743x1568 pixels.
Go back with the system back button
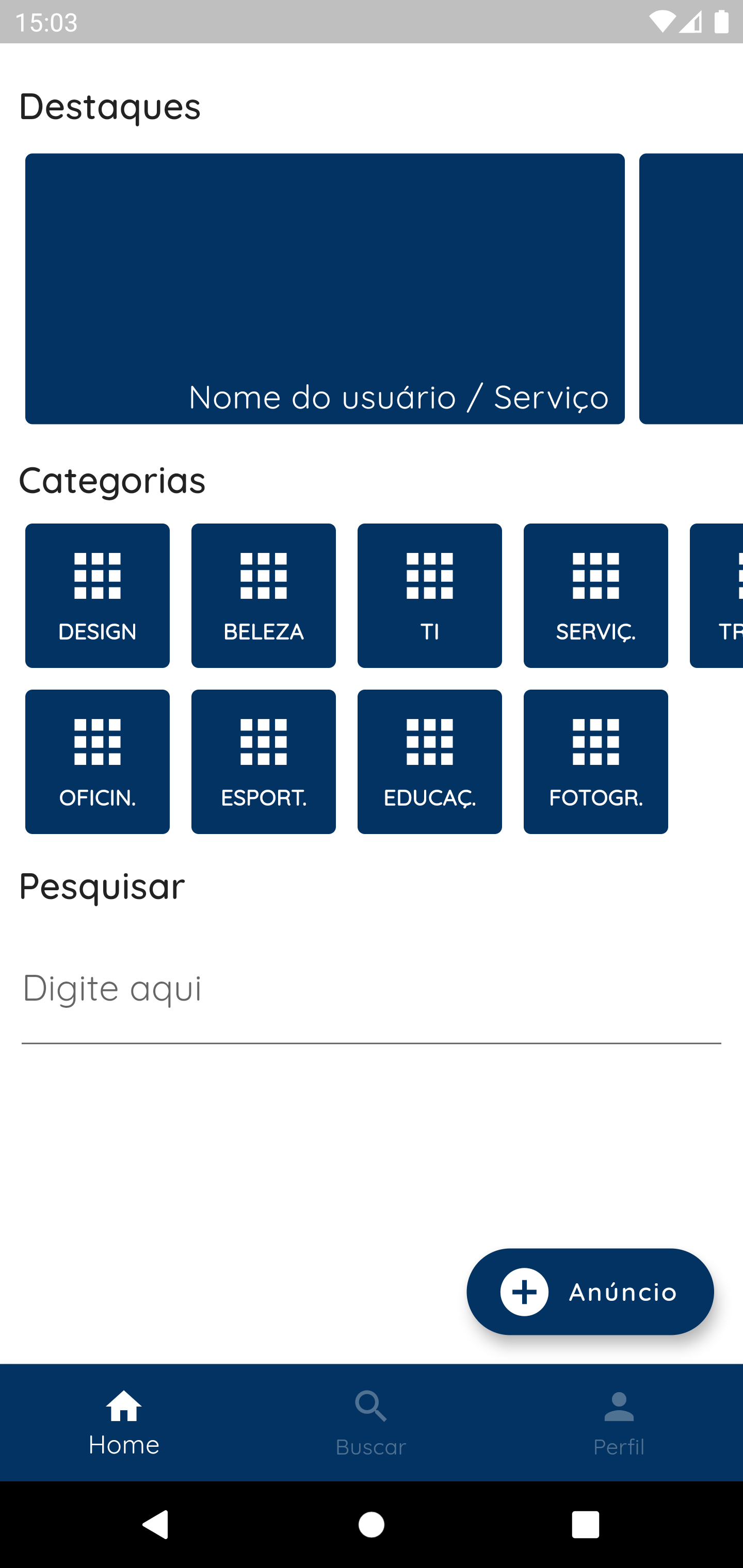pos(156,1525)
